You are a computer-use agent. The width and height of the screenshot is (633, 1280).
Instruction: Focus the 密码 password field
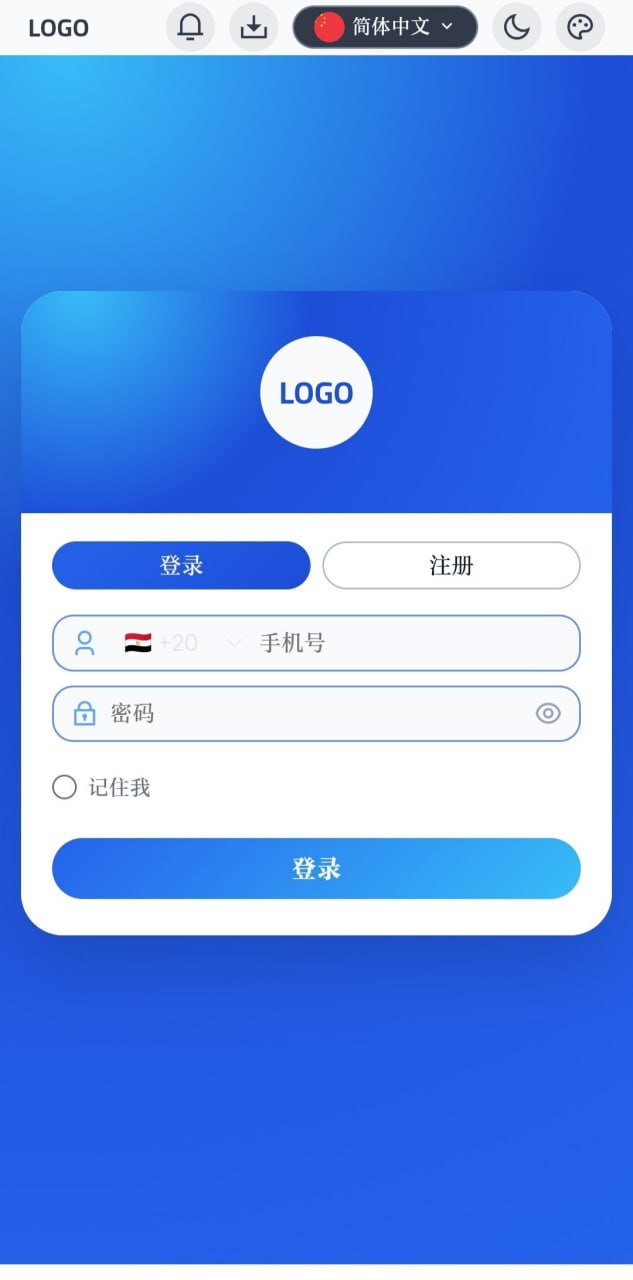point(310,713)
